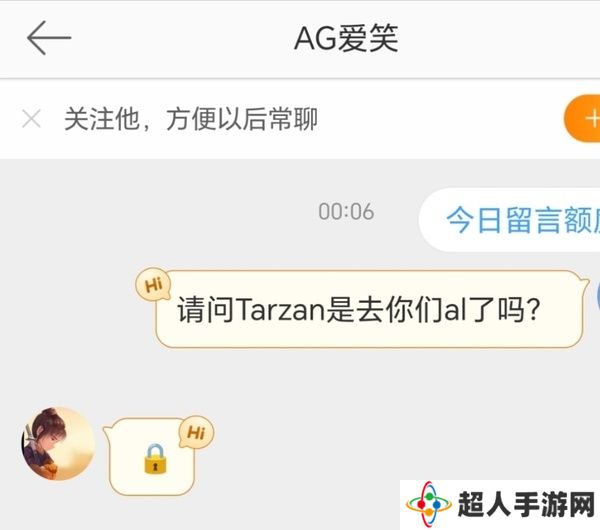Dismiss the 关注他 follow banner
The image size is (600, 530).
click(x=32, y=120)
